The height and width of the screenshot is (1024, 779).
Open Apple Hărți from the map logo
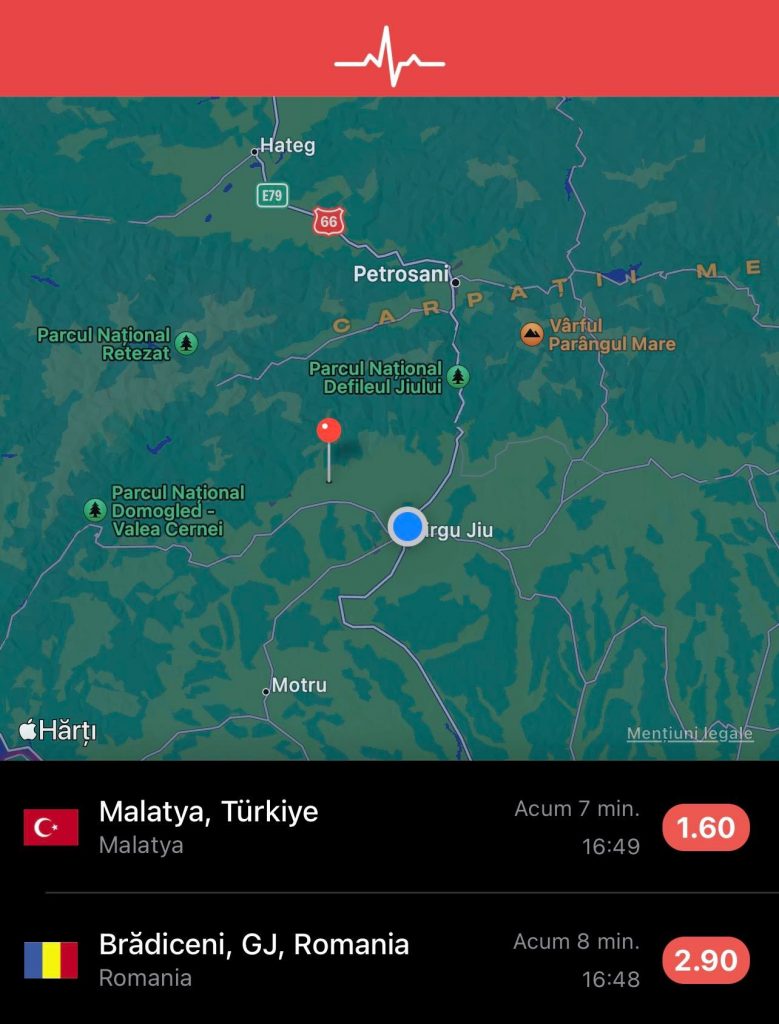point(57,730)
